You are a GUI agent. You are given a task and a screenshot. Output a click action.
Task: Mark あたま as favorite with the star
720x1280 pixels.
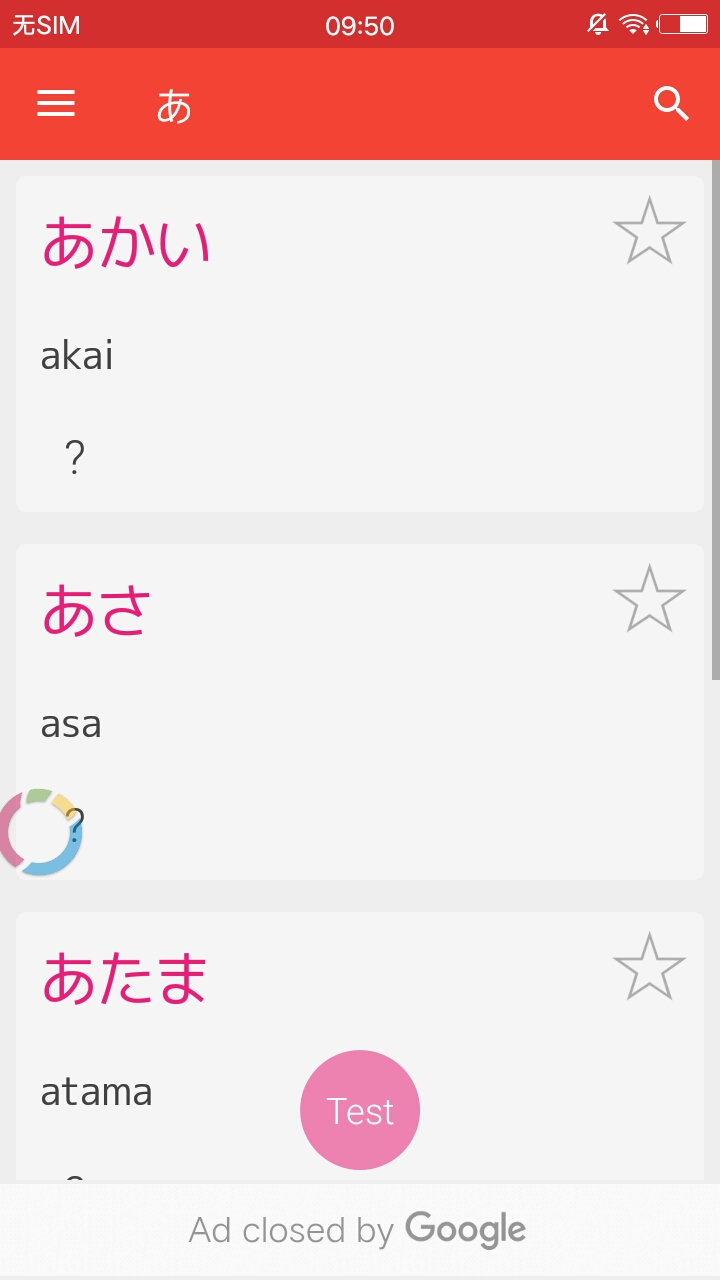[x=649, y=967]
